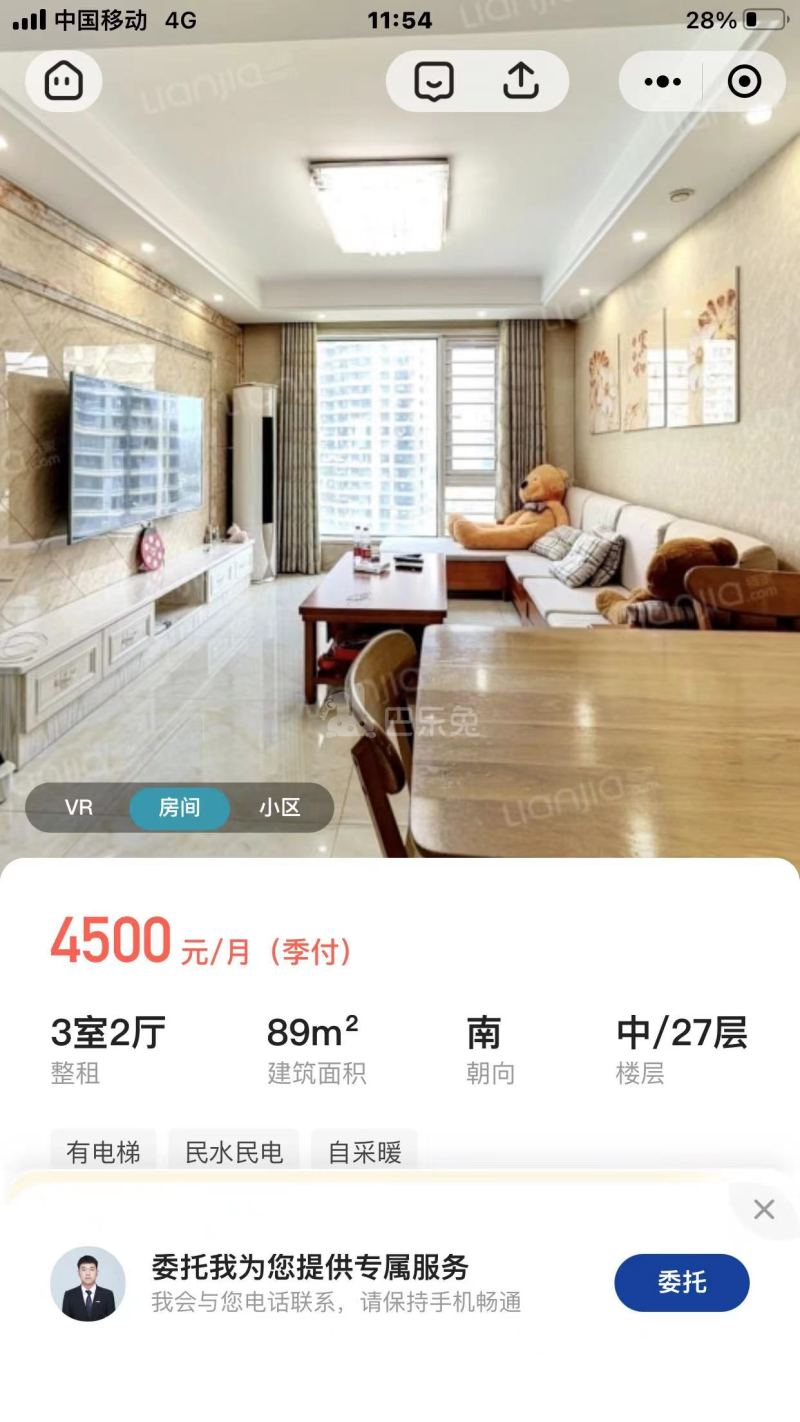The height and width of the screenshot is (1422, 800).
Task: Switch to the 房间 photos tab
Action: pyautogui.click(x=178, y=806)
